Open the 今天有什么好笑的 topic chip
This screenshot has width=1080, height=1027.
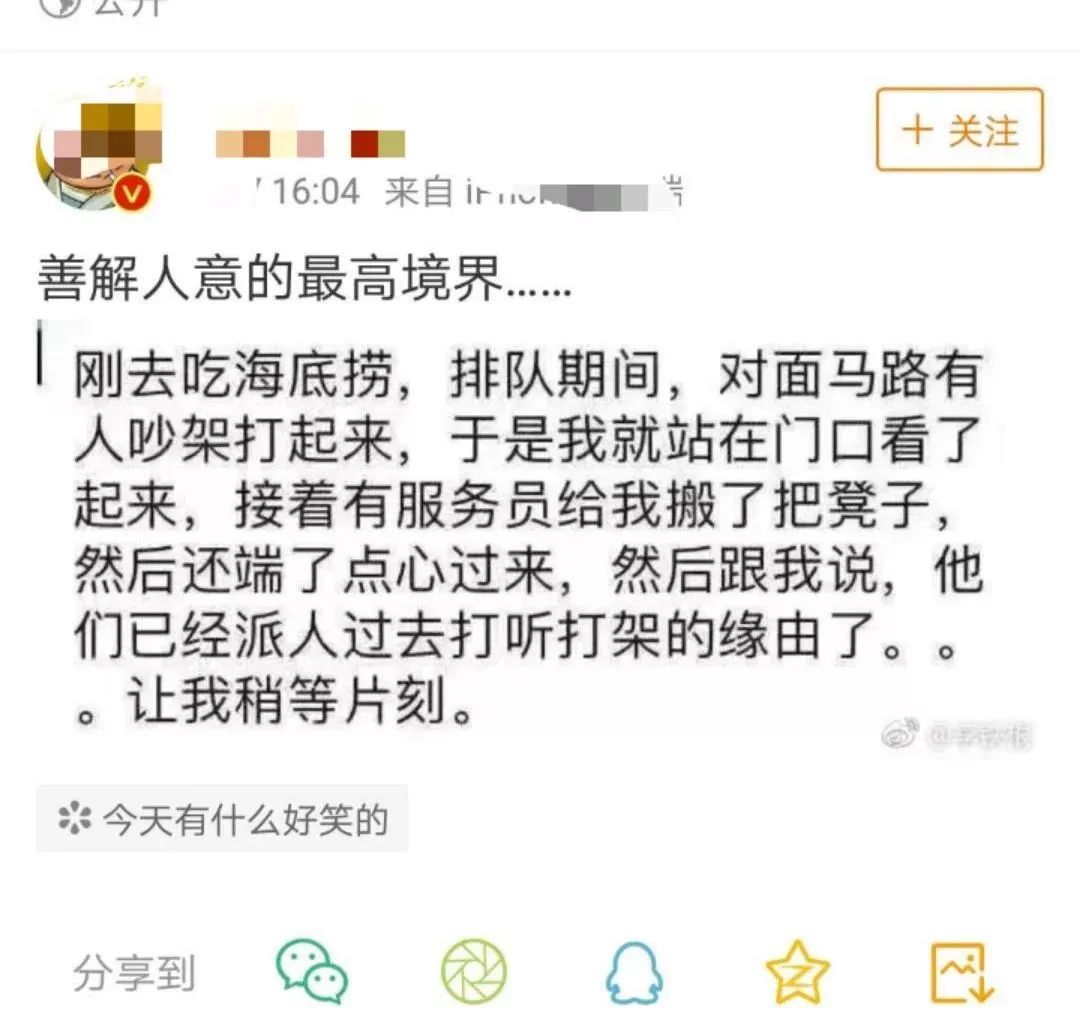[x=222, y=820]
